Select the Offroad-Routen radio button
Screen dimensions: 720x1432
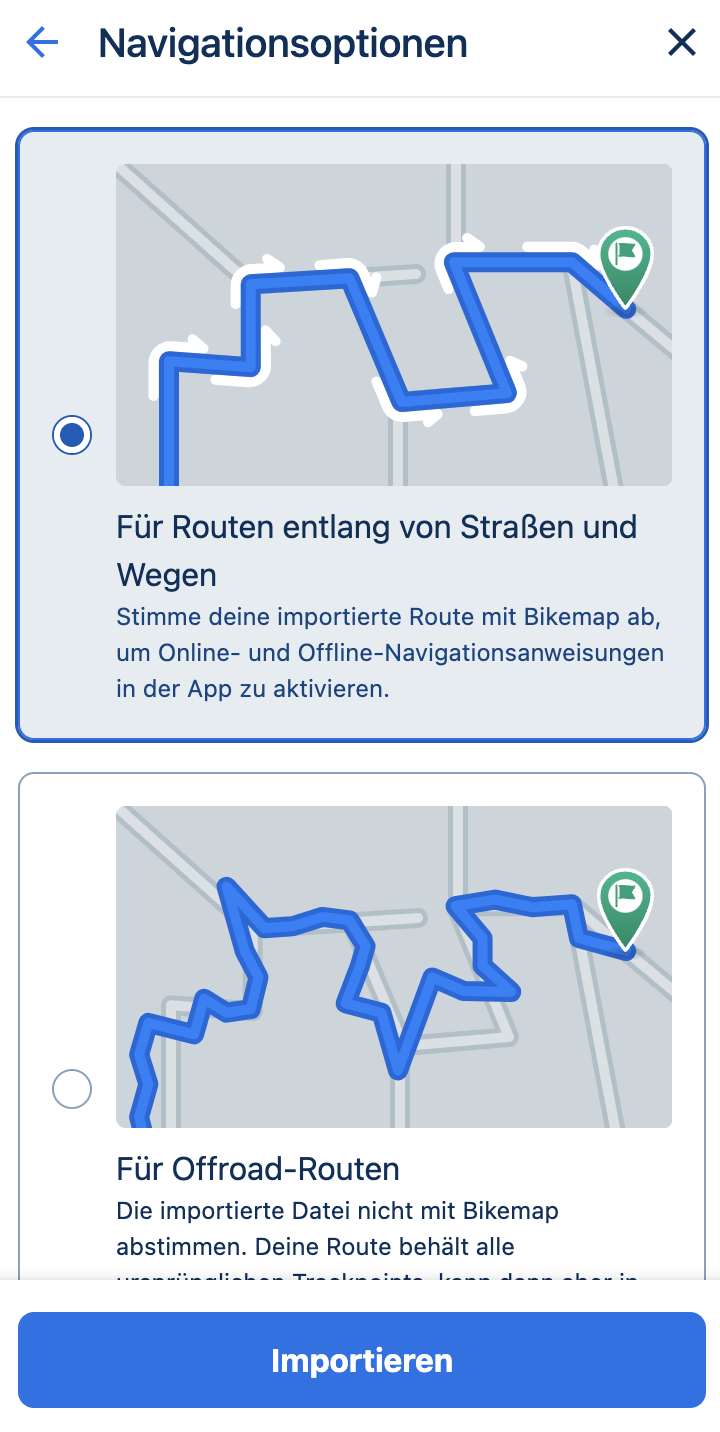(x=72, y=1088)
